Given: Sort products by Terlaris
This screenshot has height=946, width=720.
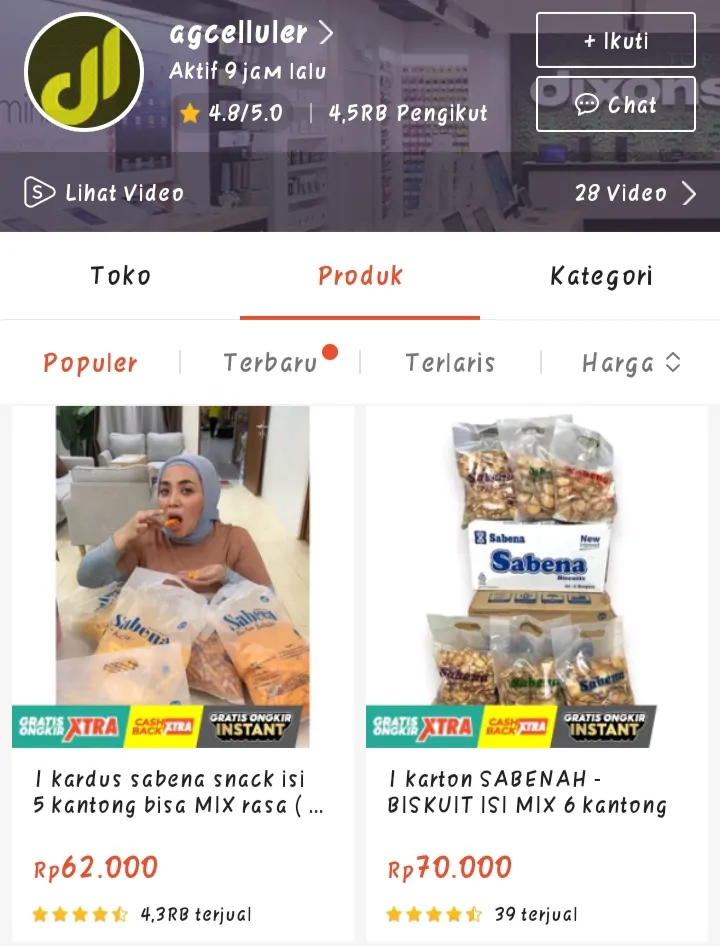Looking at the screenshot, I should tap(450, 363).
